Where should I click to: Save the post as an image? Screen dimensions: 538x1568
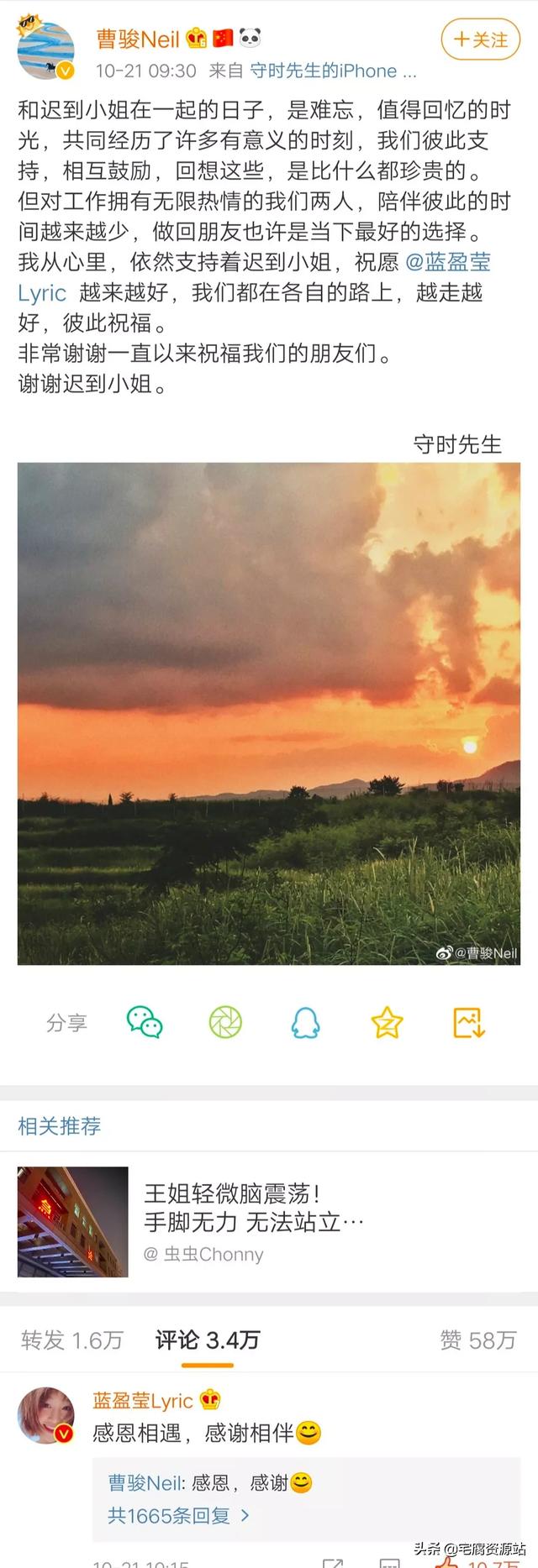468,1022
